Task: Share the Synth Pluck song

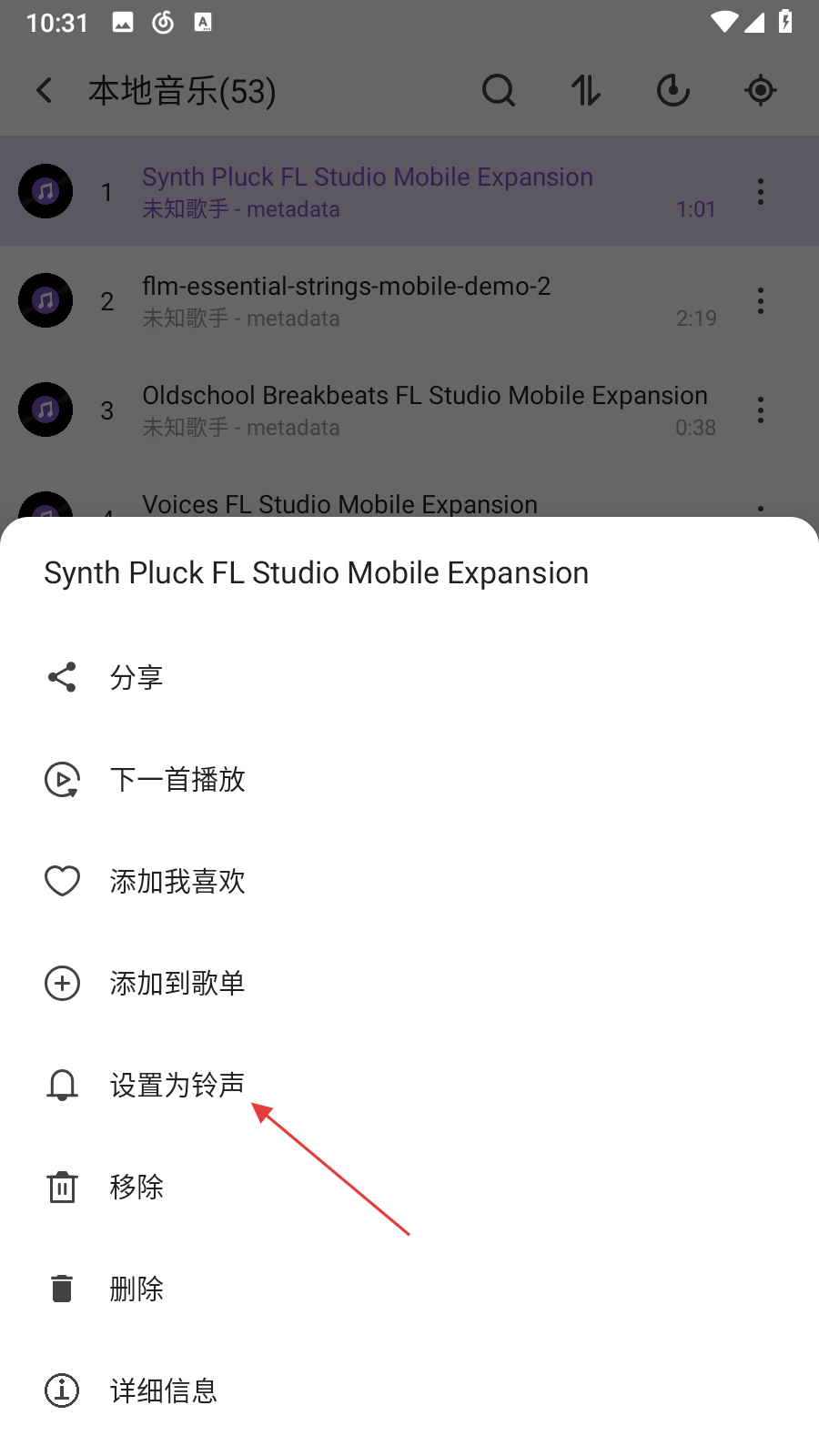Action: pos(136,677)
